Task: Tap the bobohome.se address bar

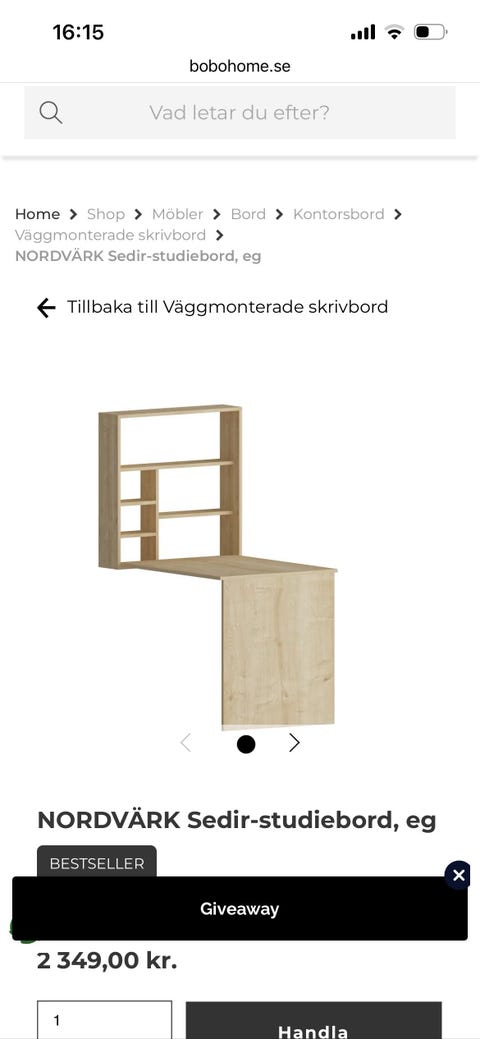Action: coord(240,66)
